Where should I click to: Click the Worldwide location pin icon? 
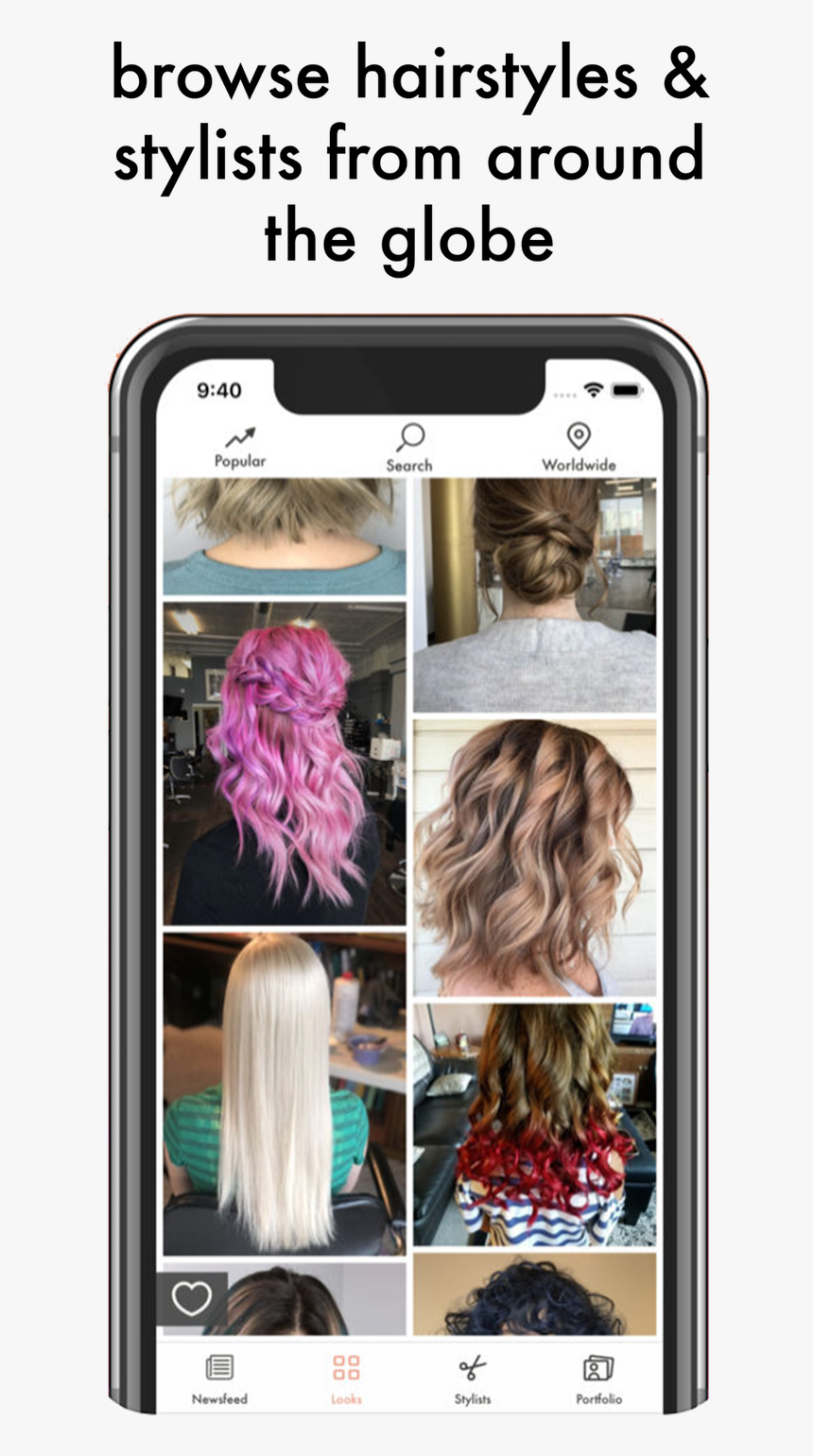pyautogui.click(x=578, y=437)
